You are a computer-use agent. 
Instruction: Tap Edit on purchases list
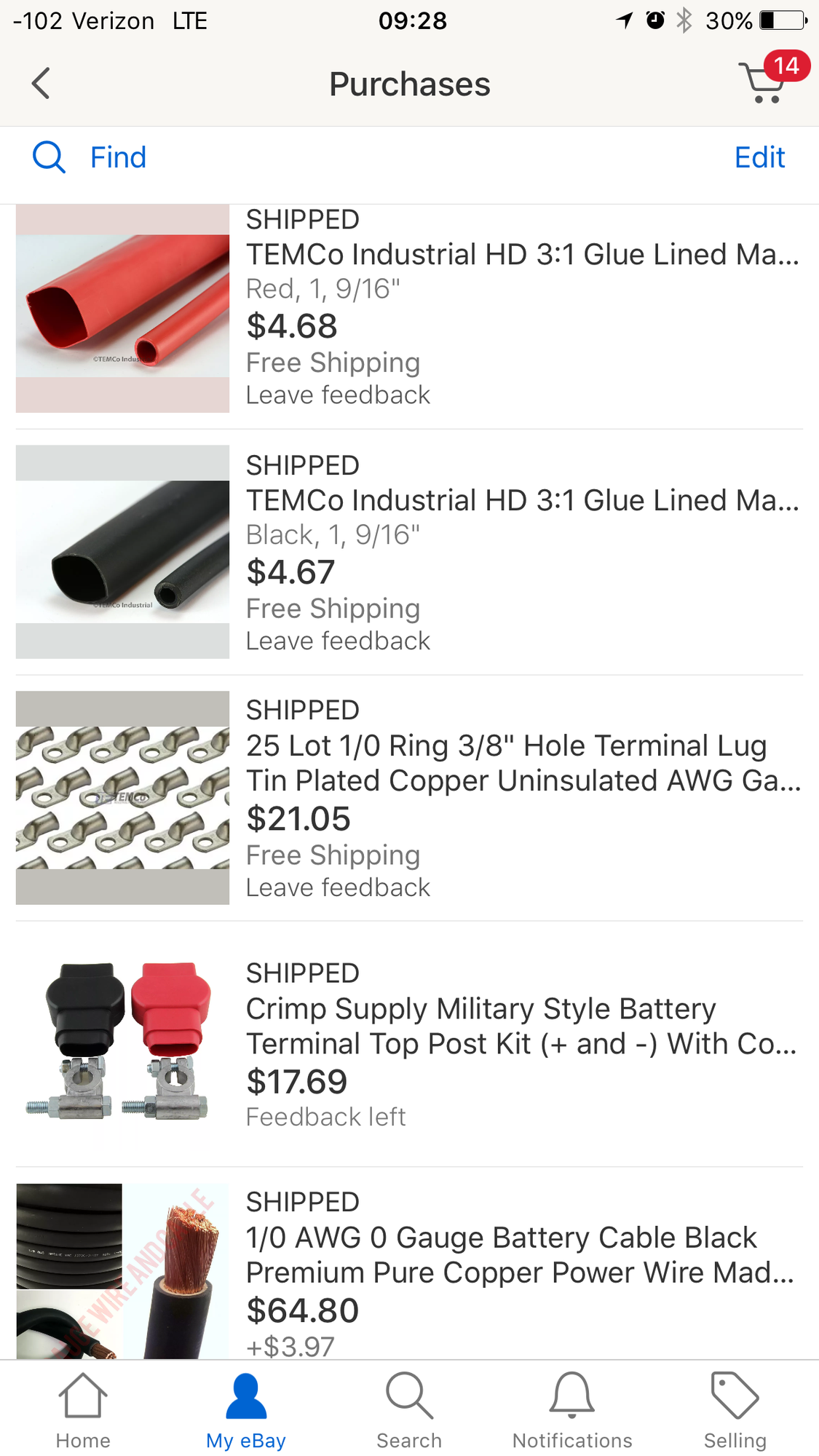(x=759, y=157)
